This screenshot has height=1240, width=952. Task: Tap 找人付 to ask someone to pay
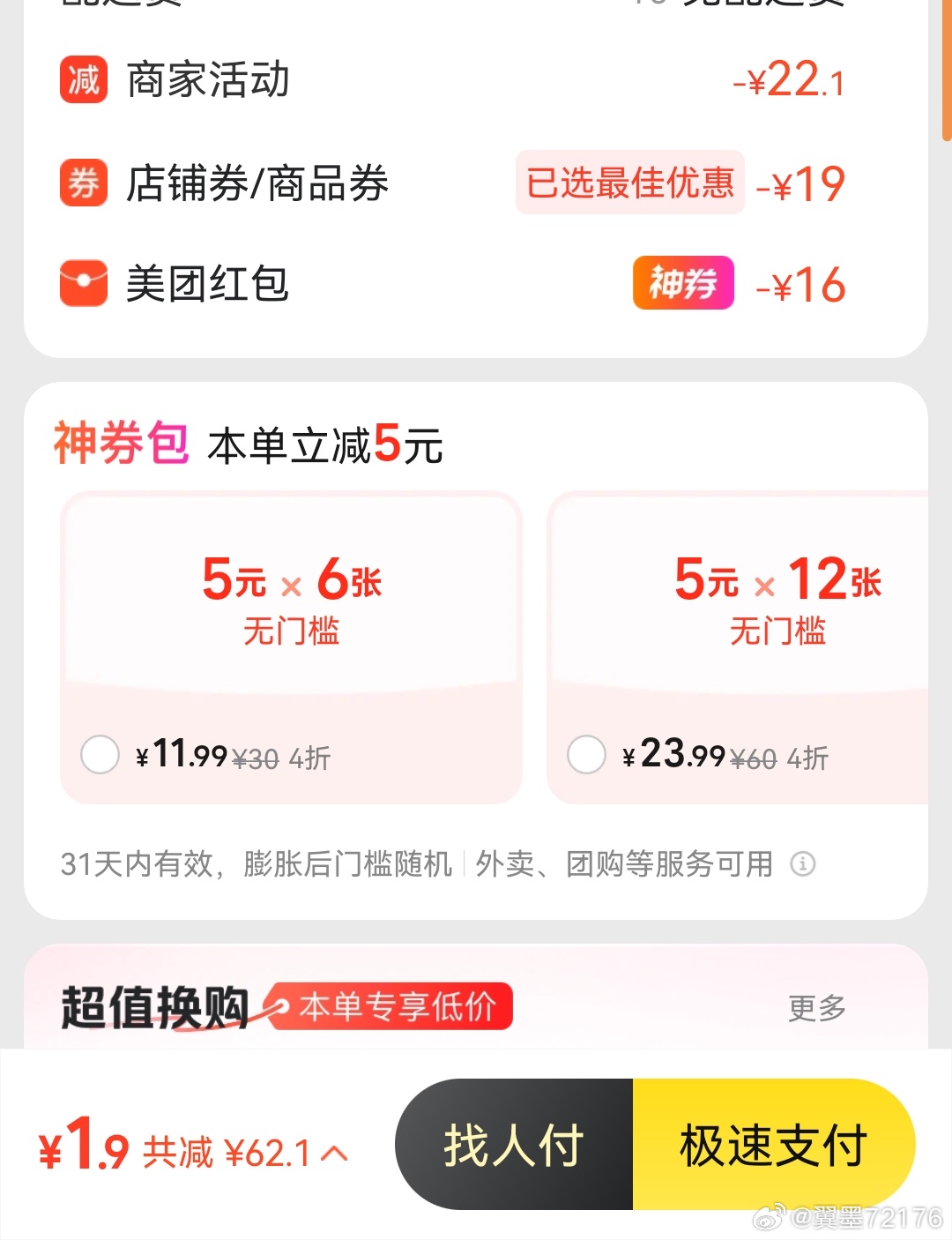514,1145
